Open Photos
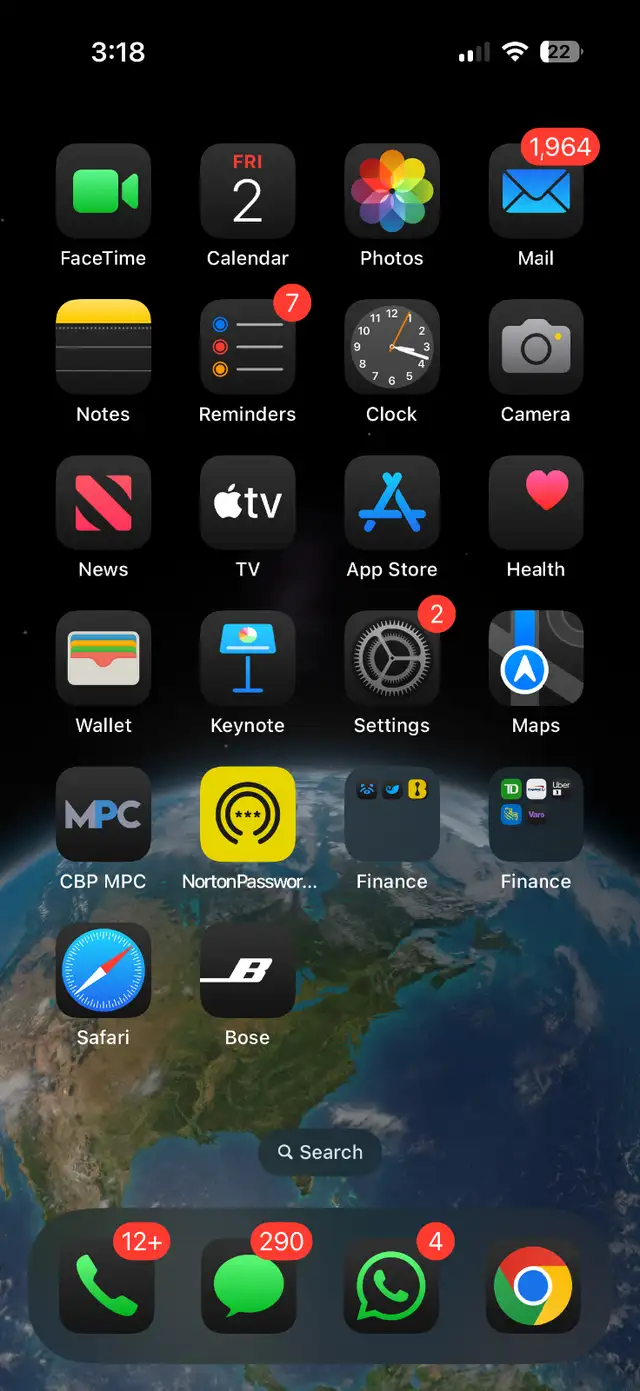Viewport: 640px width, 1391px height. click(391, 191)
